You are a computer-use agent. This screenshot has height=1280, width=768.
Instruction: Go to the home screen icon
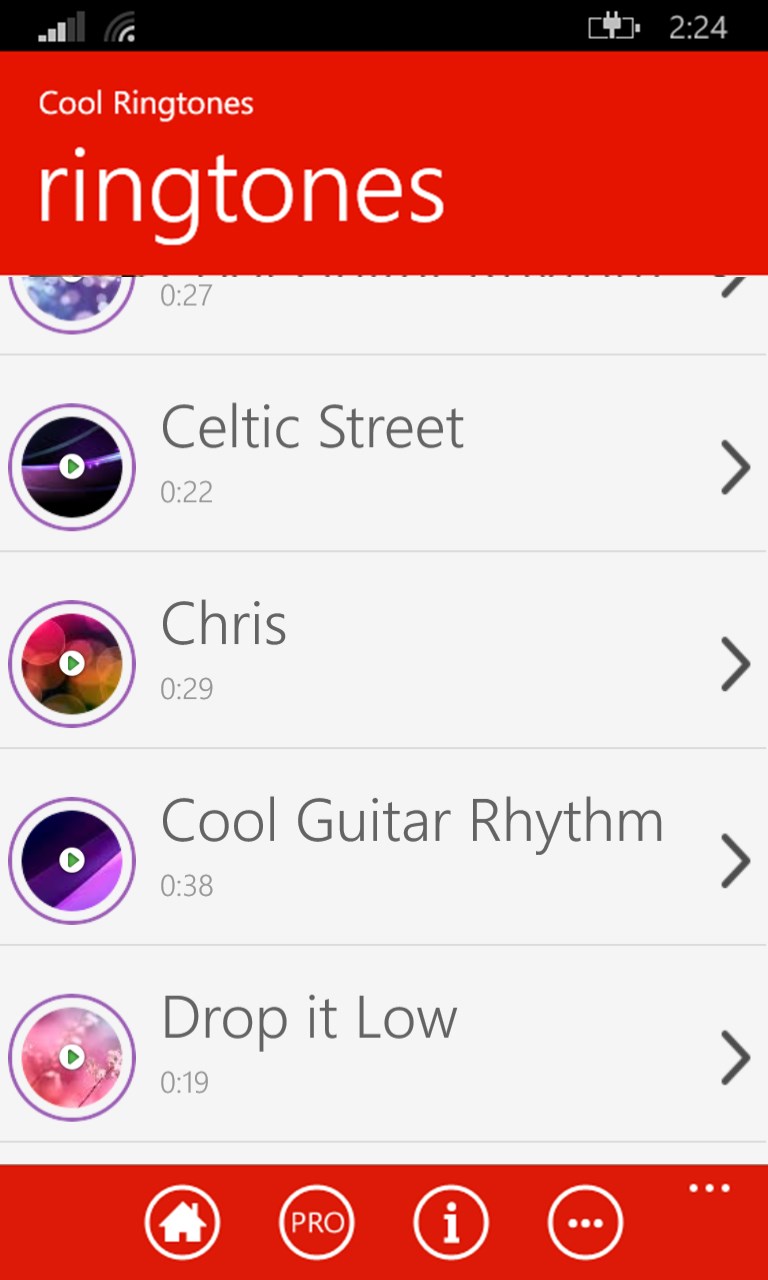pos(182,1222)
